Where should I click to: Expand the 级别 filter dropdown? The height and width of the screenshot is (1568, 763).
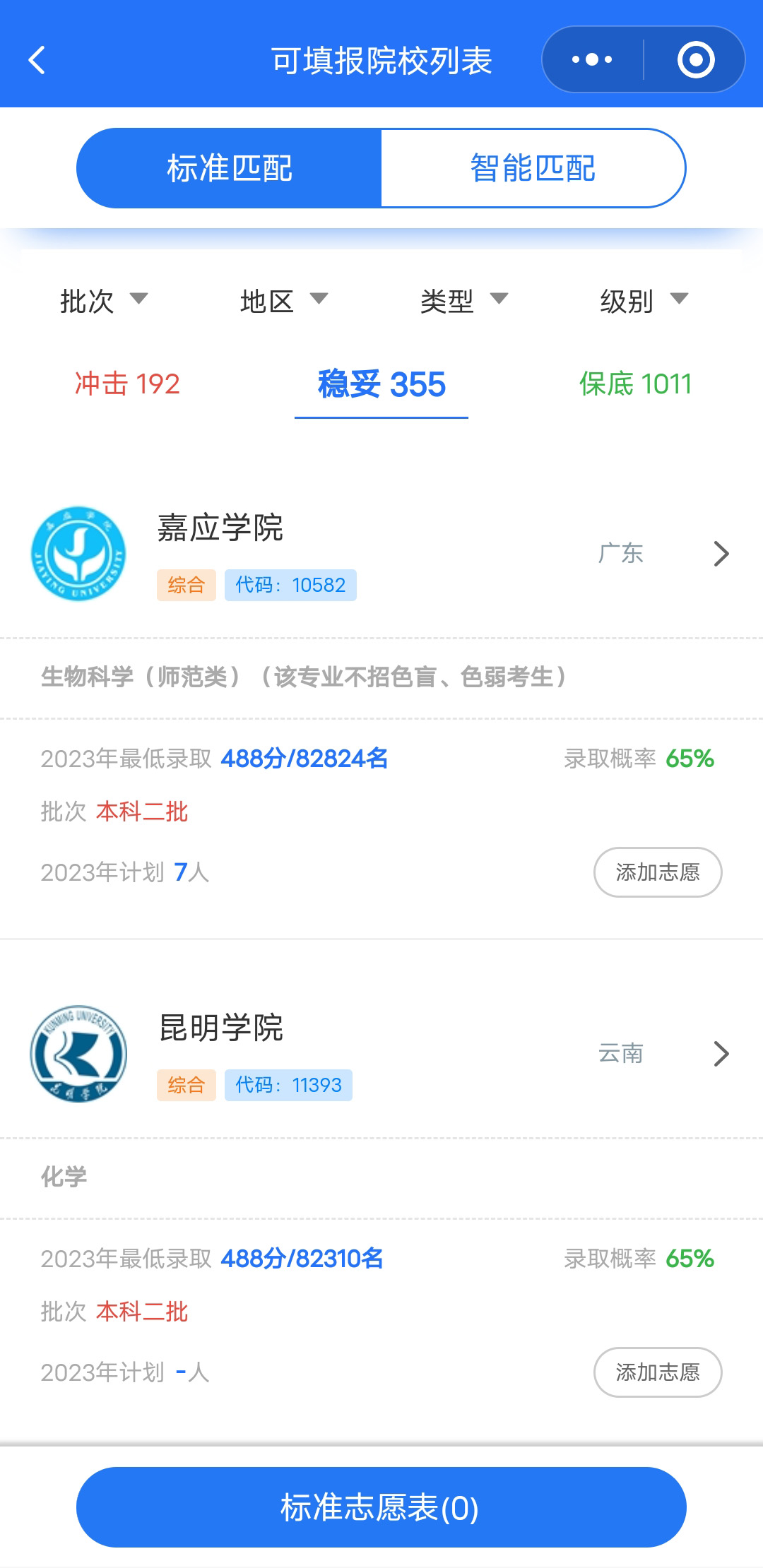click(644, 301)
